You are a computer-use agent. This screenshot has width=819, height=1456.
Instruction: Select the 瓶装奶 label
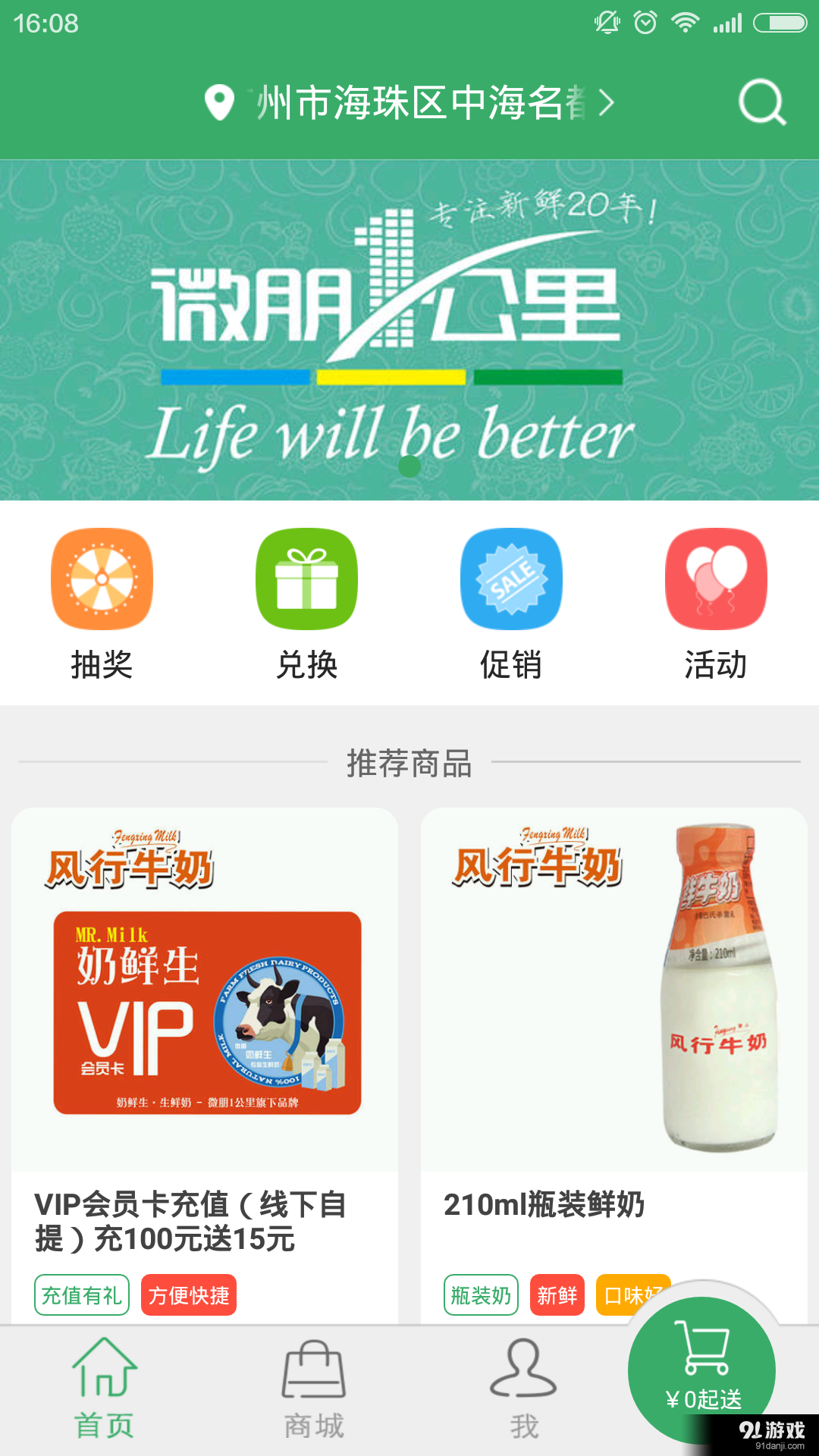pyautogui.click(x=480, y=1296)
